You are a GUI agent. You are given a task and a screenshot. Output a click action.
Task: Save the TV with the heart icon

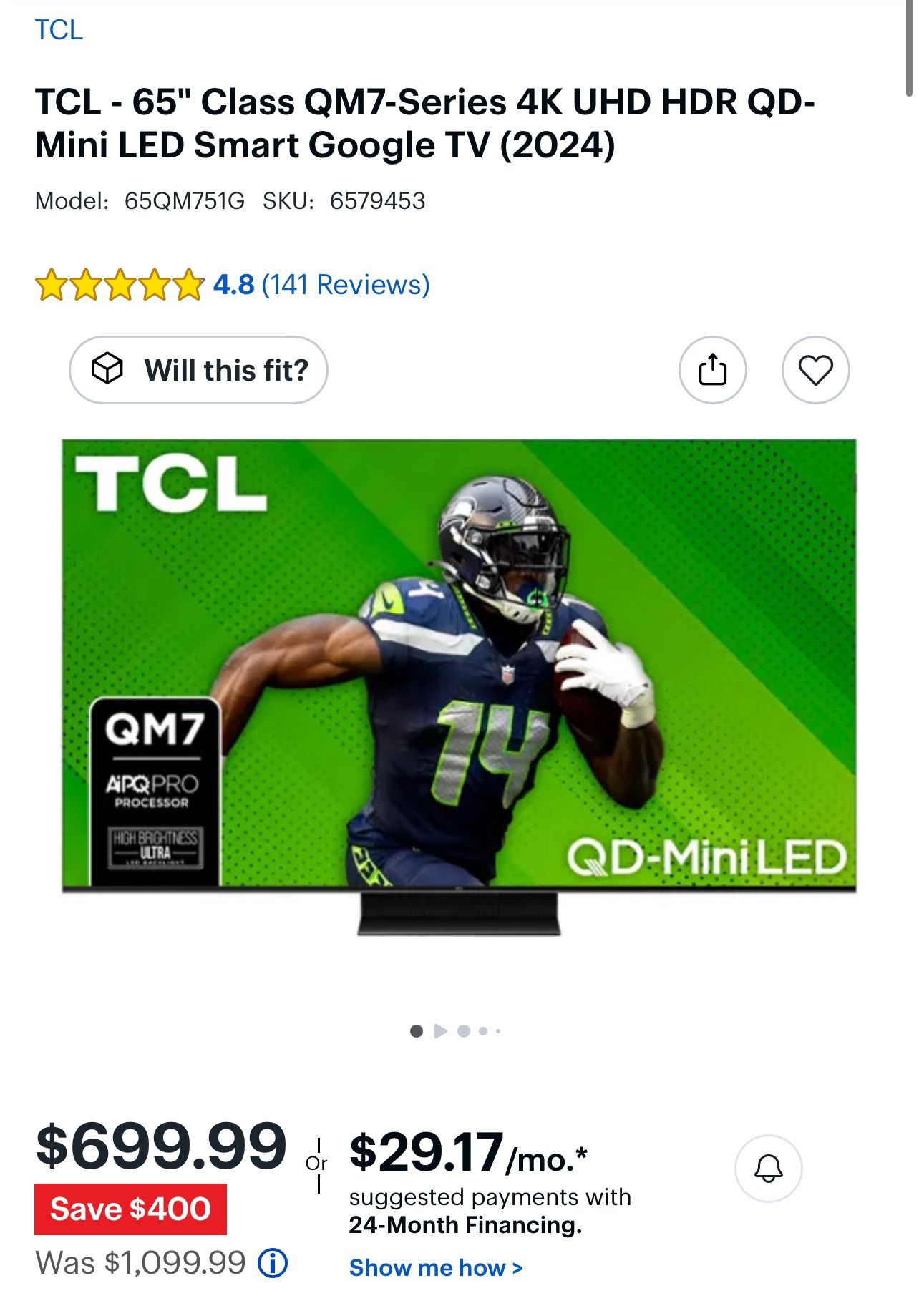pyautogui.click(x=815, y=370)
